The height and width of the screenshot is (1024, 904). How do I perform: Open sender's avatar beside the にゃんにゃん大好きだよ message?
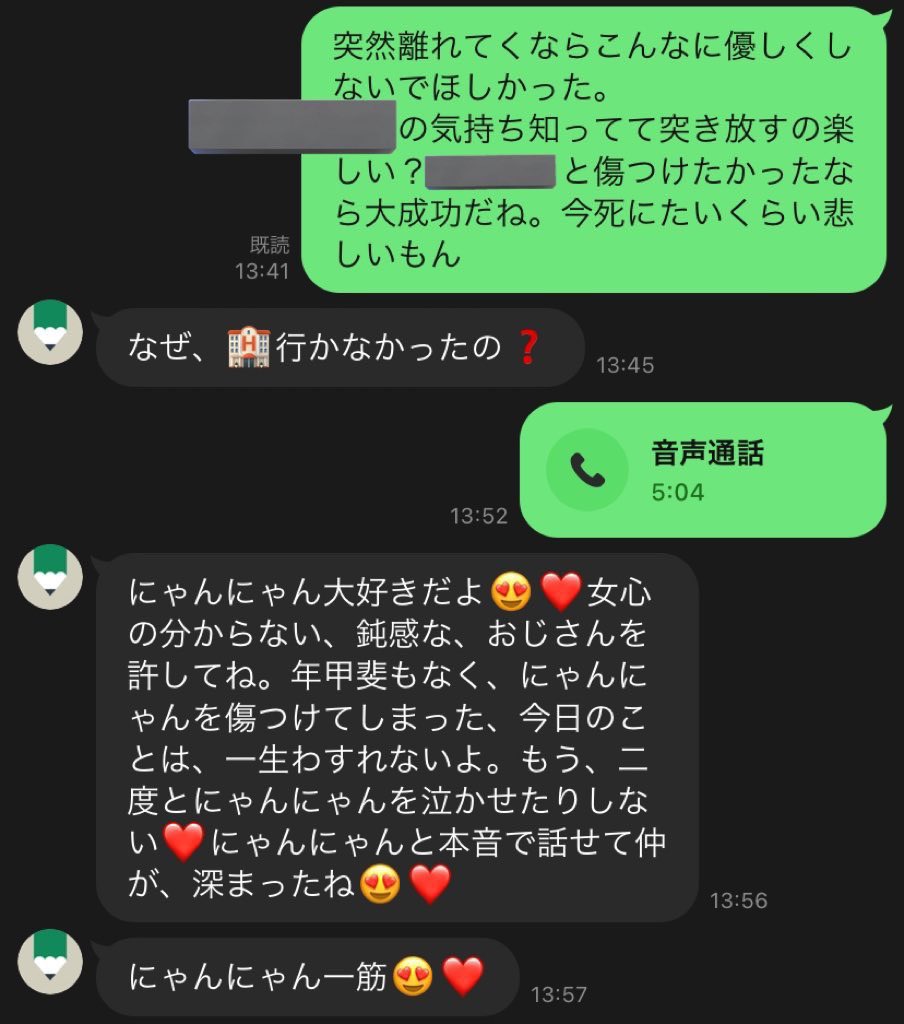pos(50,576)
